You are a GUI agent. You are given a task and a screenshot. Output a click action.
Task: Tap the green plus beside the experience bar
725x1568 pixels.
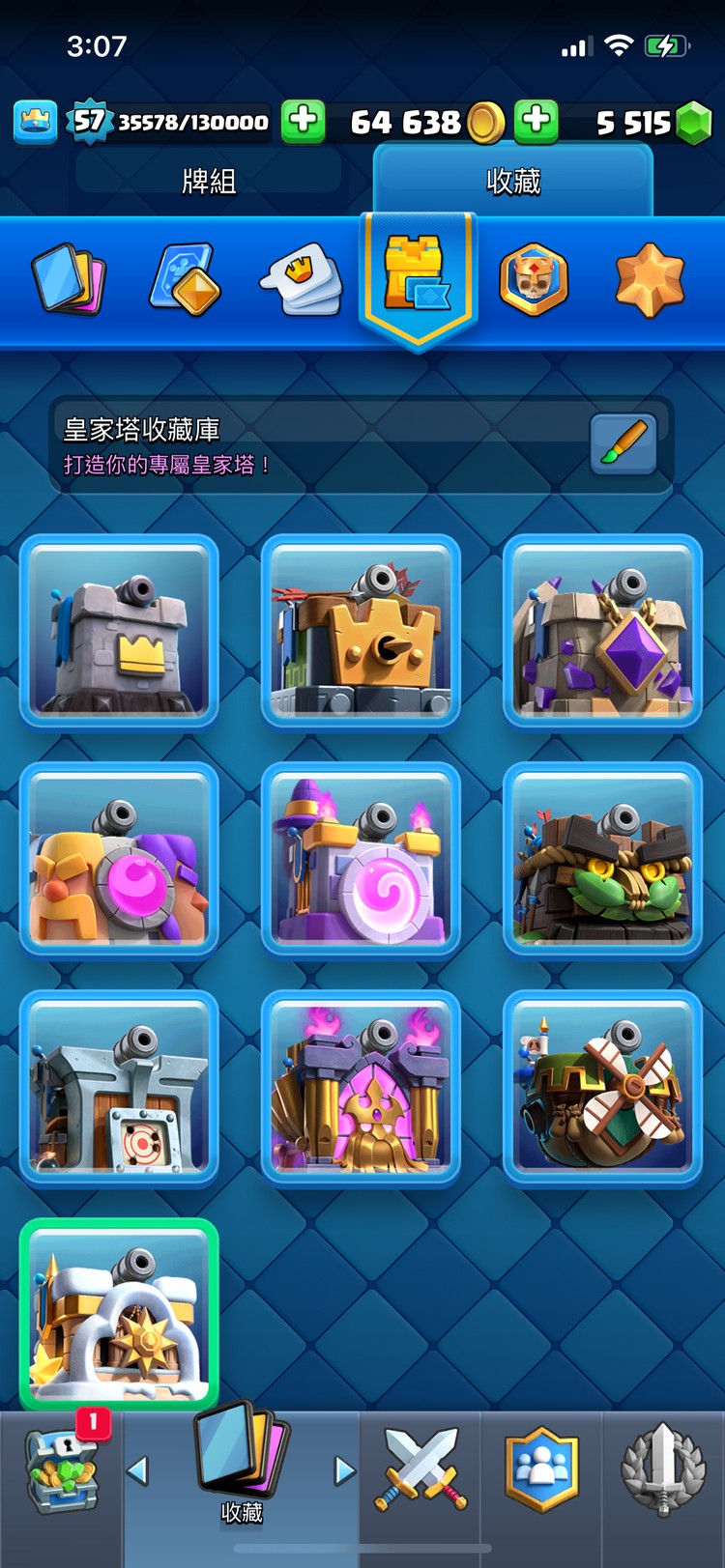click(303, 122)
